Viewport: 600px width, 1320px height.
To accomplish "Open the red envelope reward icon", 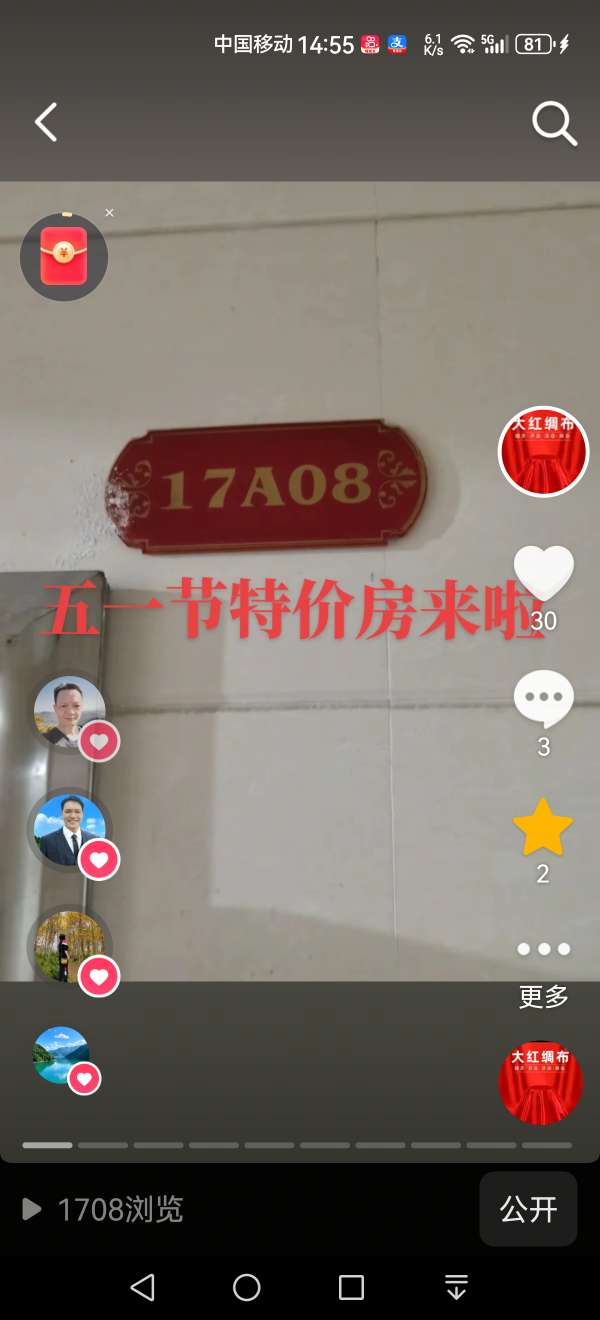I will tap(64, 257).
